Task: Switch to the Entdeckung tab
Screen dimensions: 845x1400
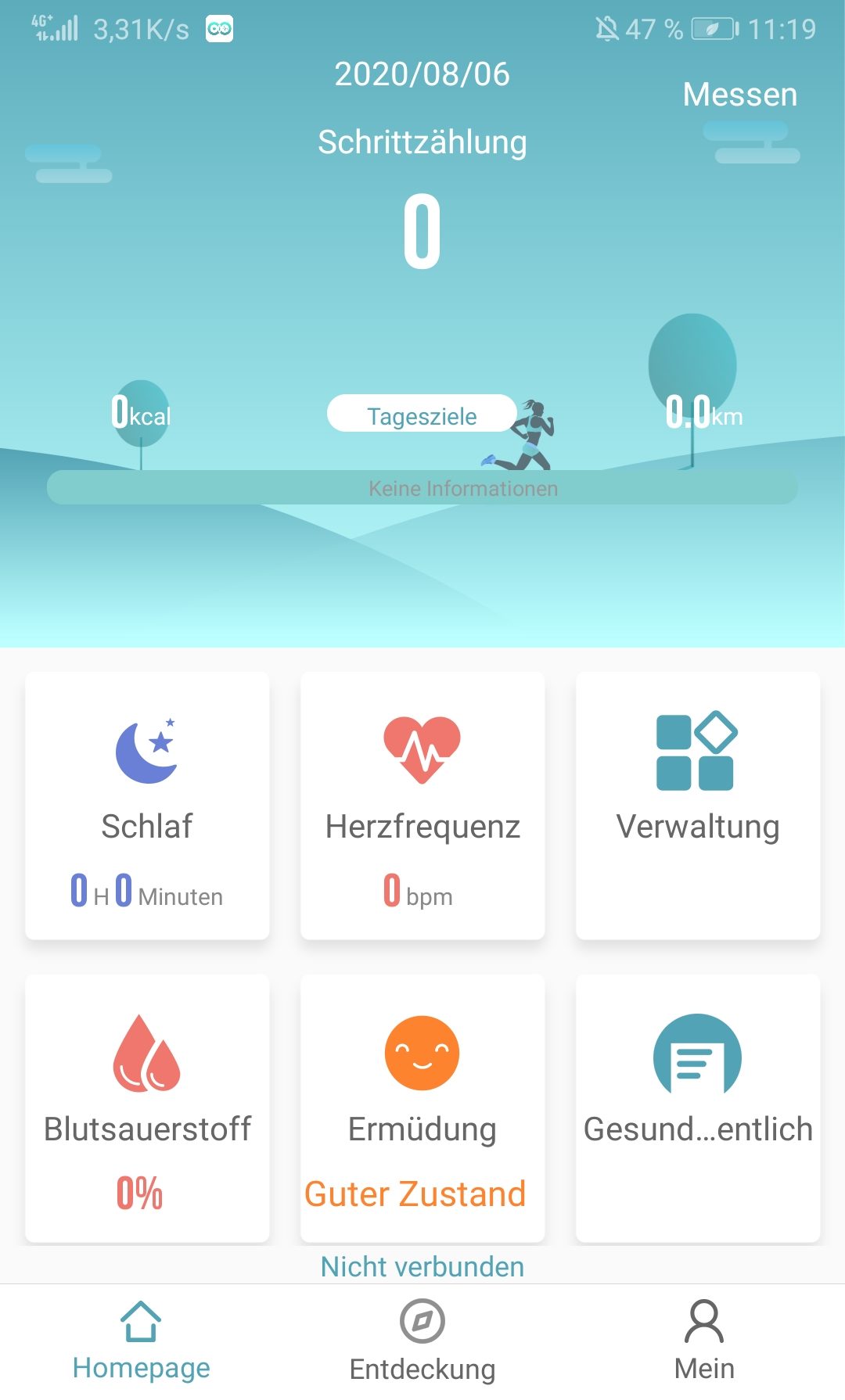Action: (x=422, y=1342)
